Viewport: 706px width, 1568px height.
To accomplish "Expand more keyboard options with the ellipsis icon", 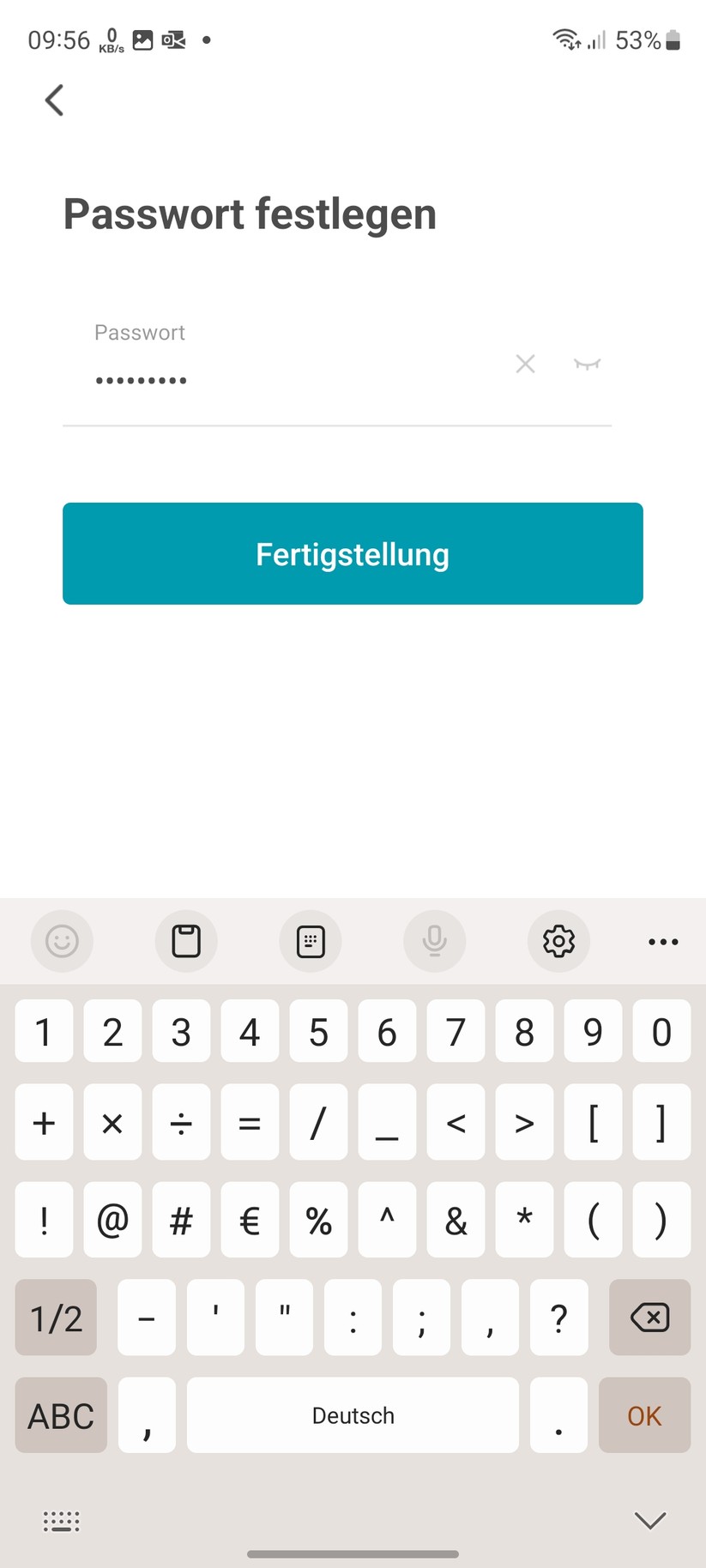I will pyautogui.click(x=662, y=941).
